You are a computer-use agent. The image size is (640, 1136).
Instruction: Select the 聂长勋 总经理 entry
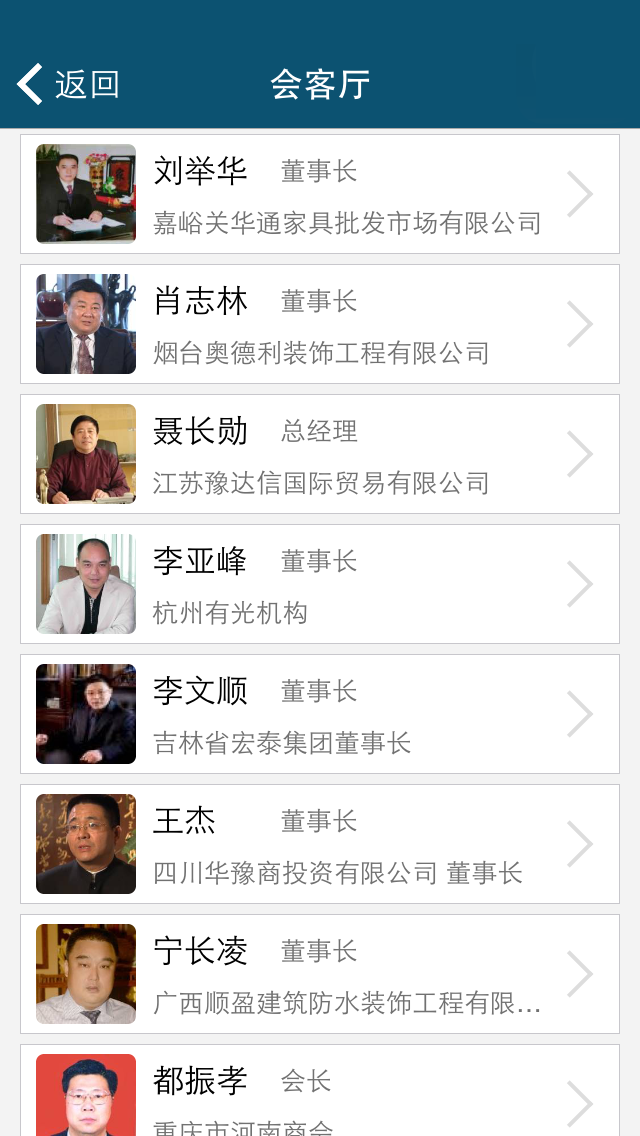click(x=320, y=454)
